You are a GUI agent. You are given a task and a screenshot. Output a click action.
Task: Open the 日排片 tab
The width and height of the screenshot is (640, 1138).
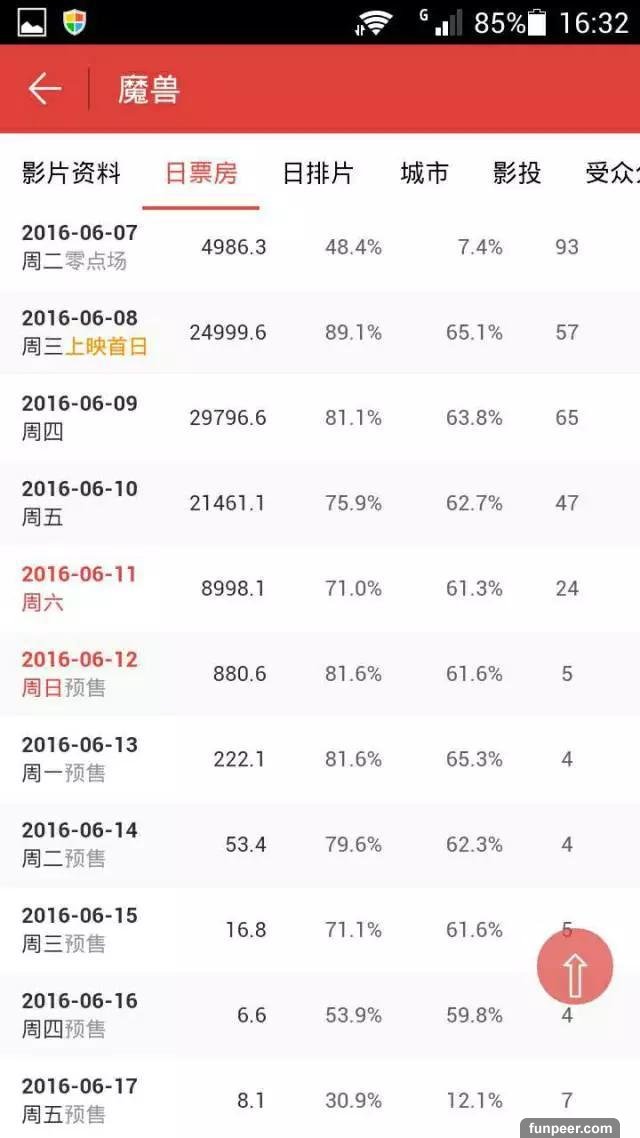[x=318, y=173]
